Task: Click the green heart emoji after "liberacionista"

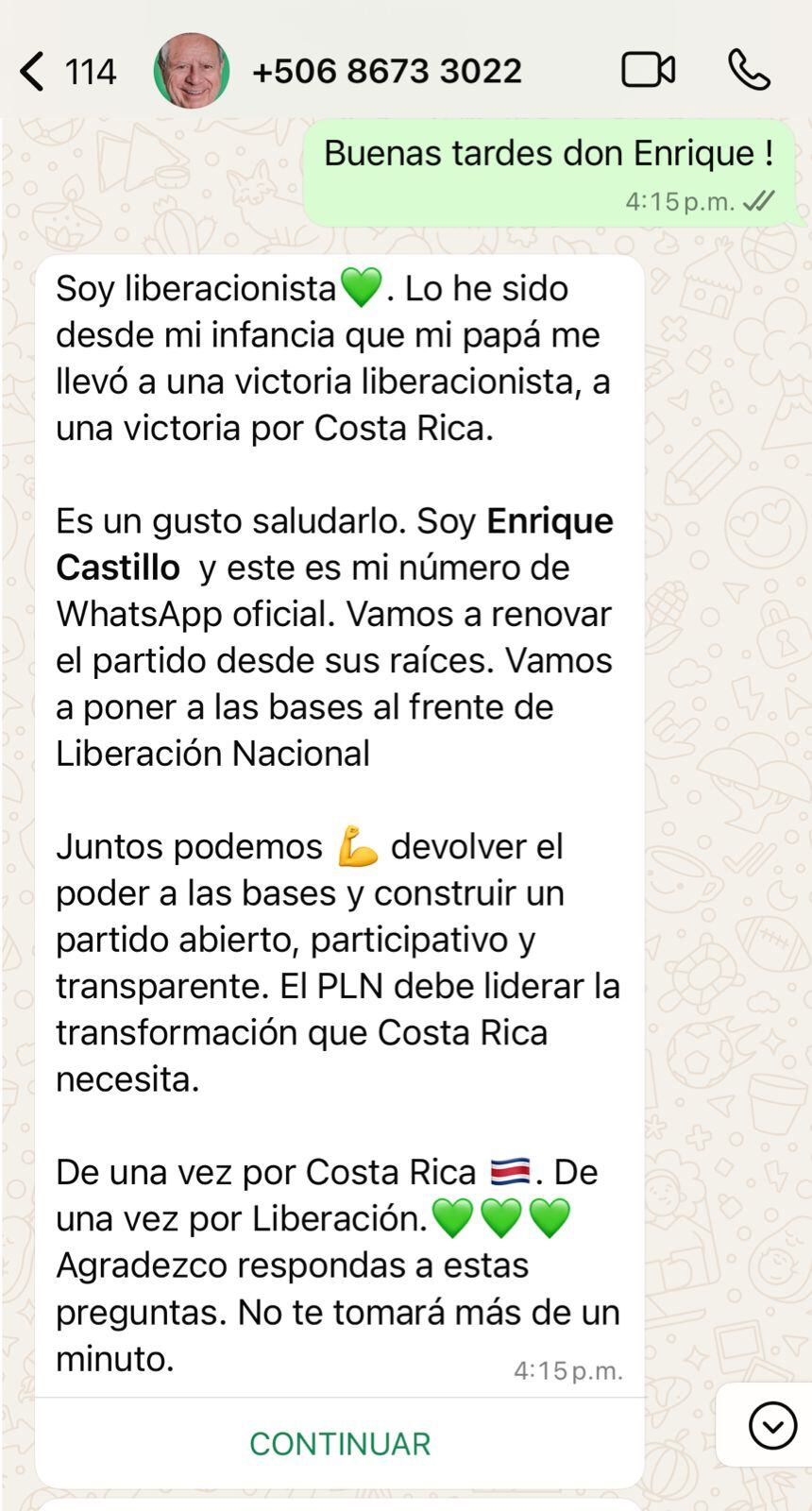Action: point(363,289)
